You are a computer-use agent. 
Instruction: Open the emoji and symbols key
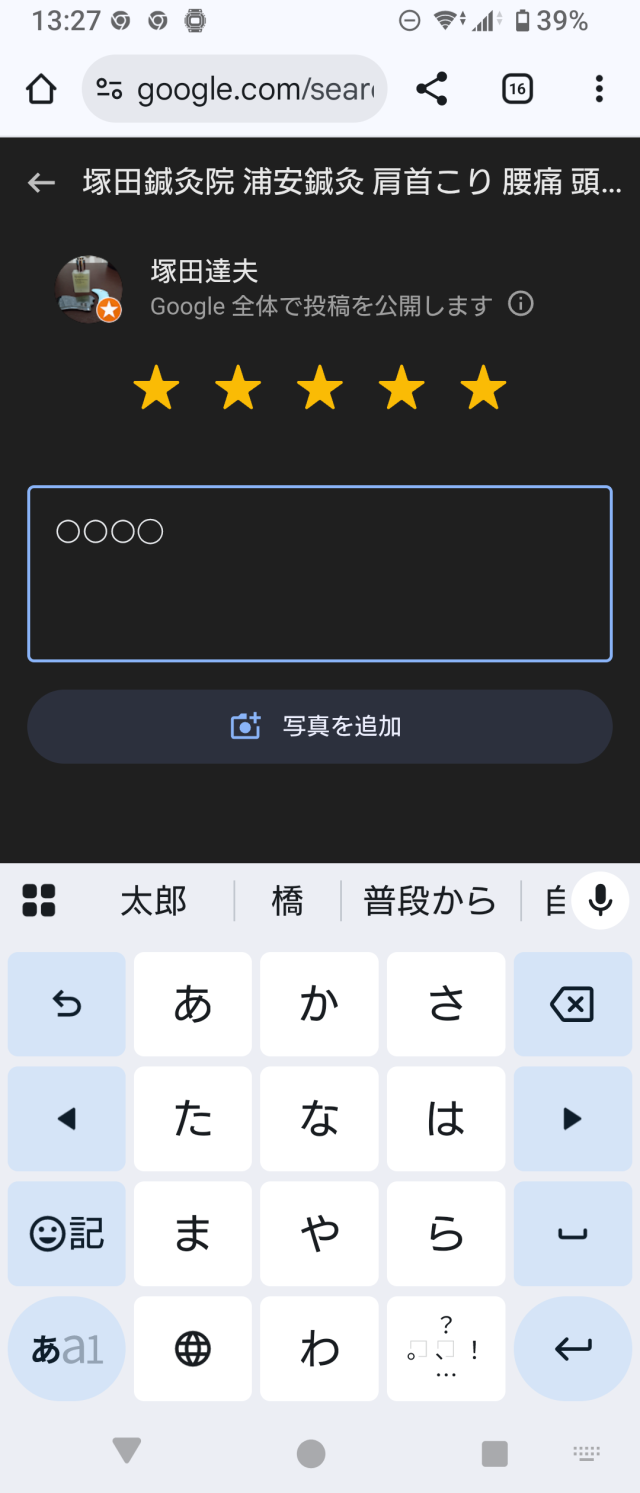pyautogui.click(x=67, y=1234)
